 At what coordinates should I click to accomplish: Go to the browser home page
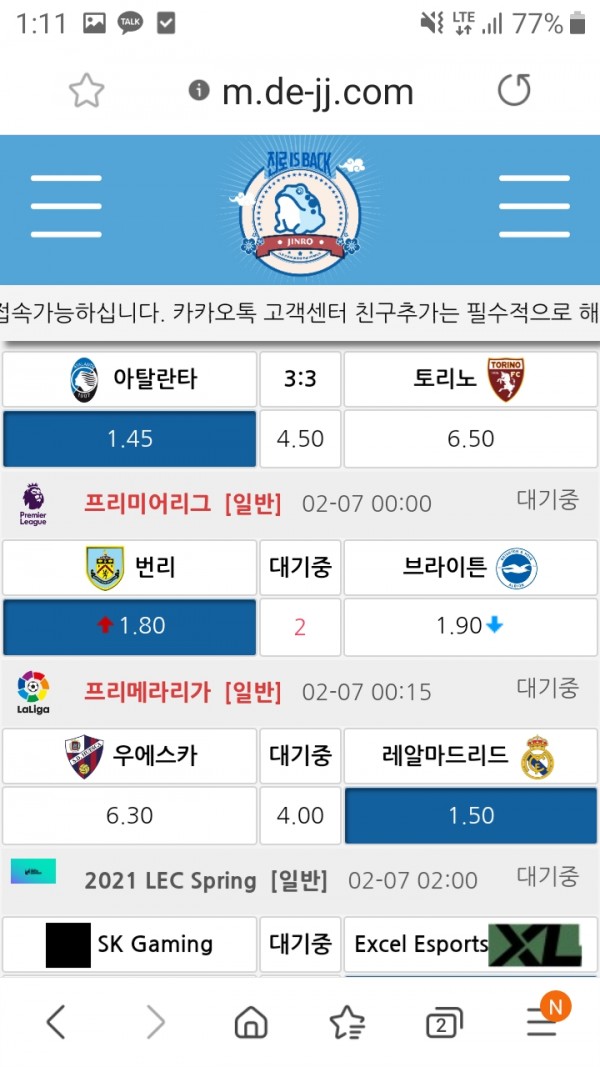[x=250, y=1022]
